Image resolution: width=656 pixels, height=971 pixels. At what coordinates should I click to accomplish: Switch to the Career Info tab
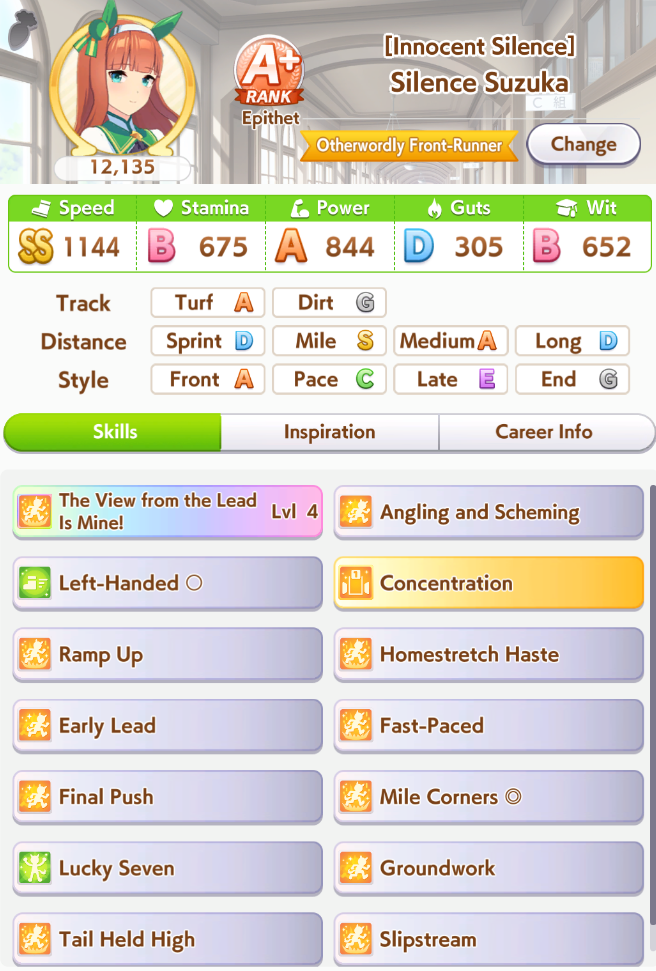[544, 432]
